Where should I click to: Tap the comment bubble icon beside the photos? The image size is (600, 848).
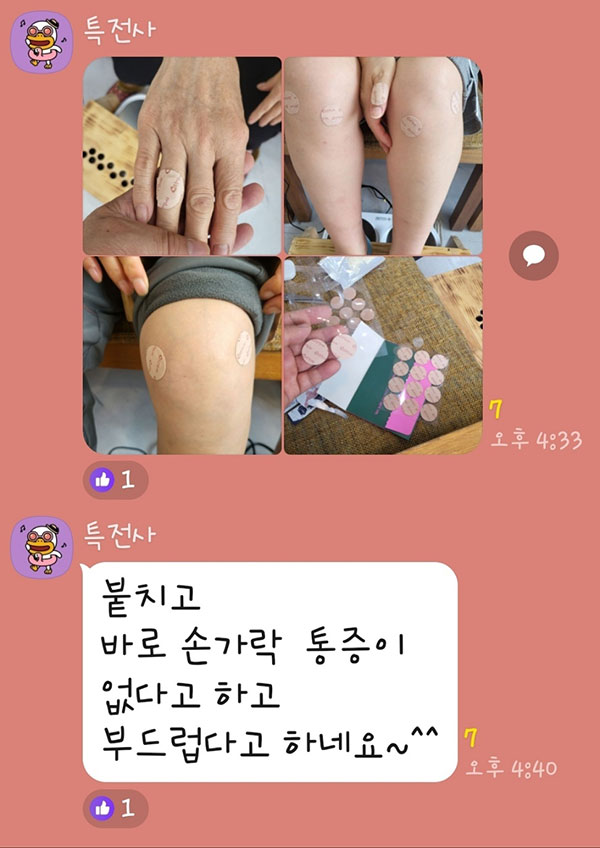(x=533, y=257)
